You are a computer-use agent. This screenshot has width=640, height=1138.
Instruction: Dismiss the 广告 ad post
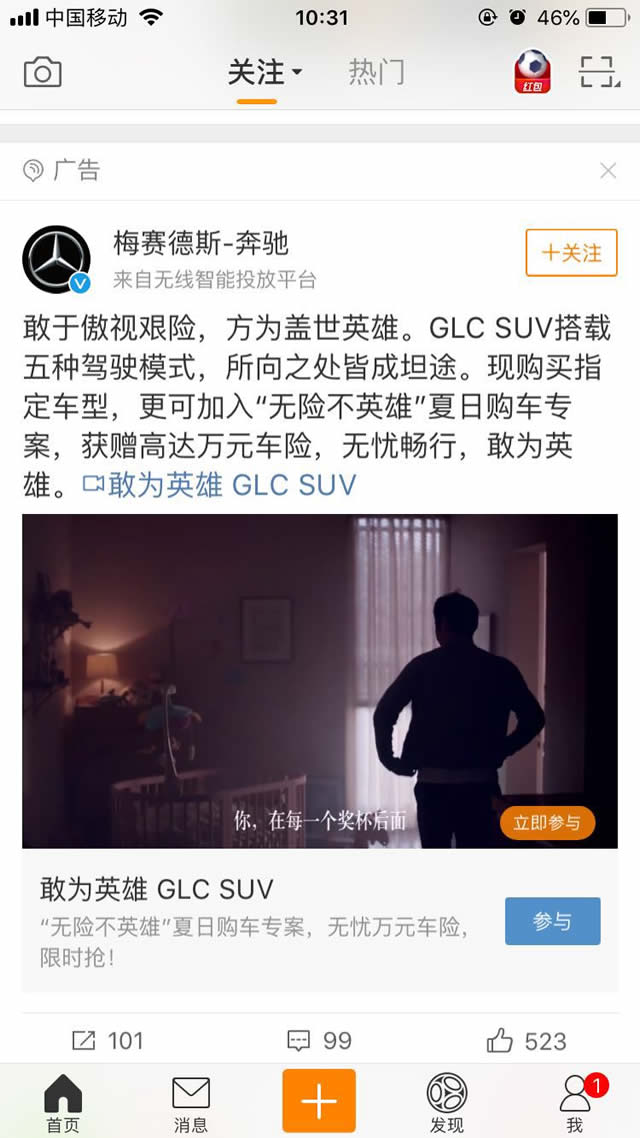click(x=608, y=171)
